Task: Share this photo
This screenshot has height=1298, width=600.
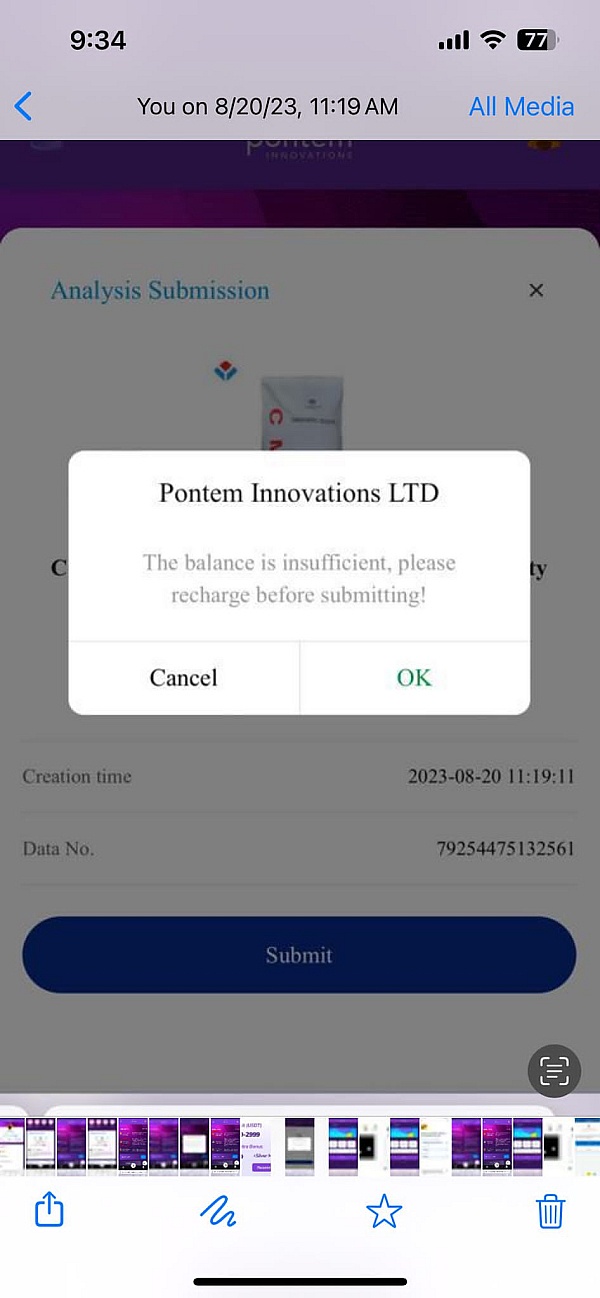Action: tap(50, 1211)
